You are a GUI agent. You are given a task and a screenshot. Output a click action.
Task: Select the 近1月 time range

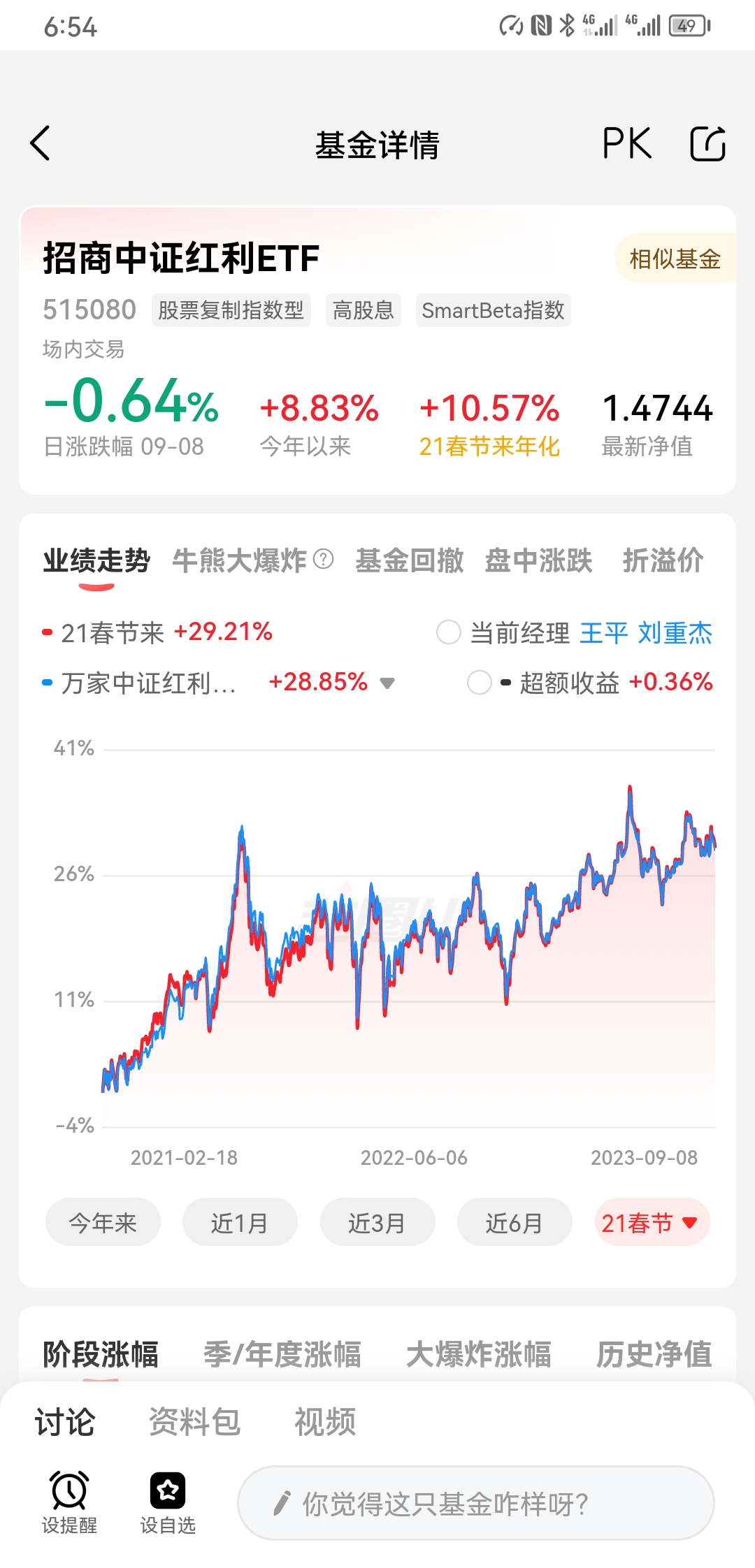tap(240, 1222)
